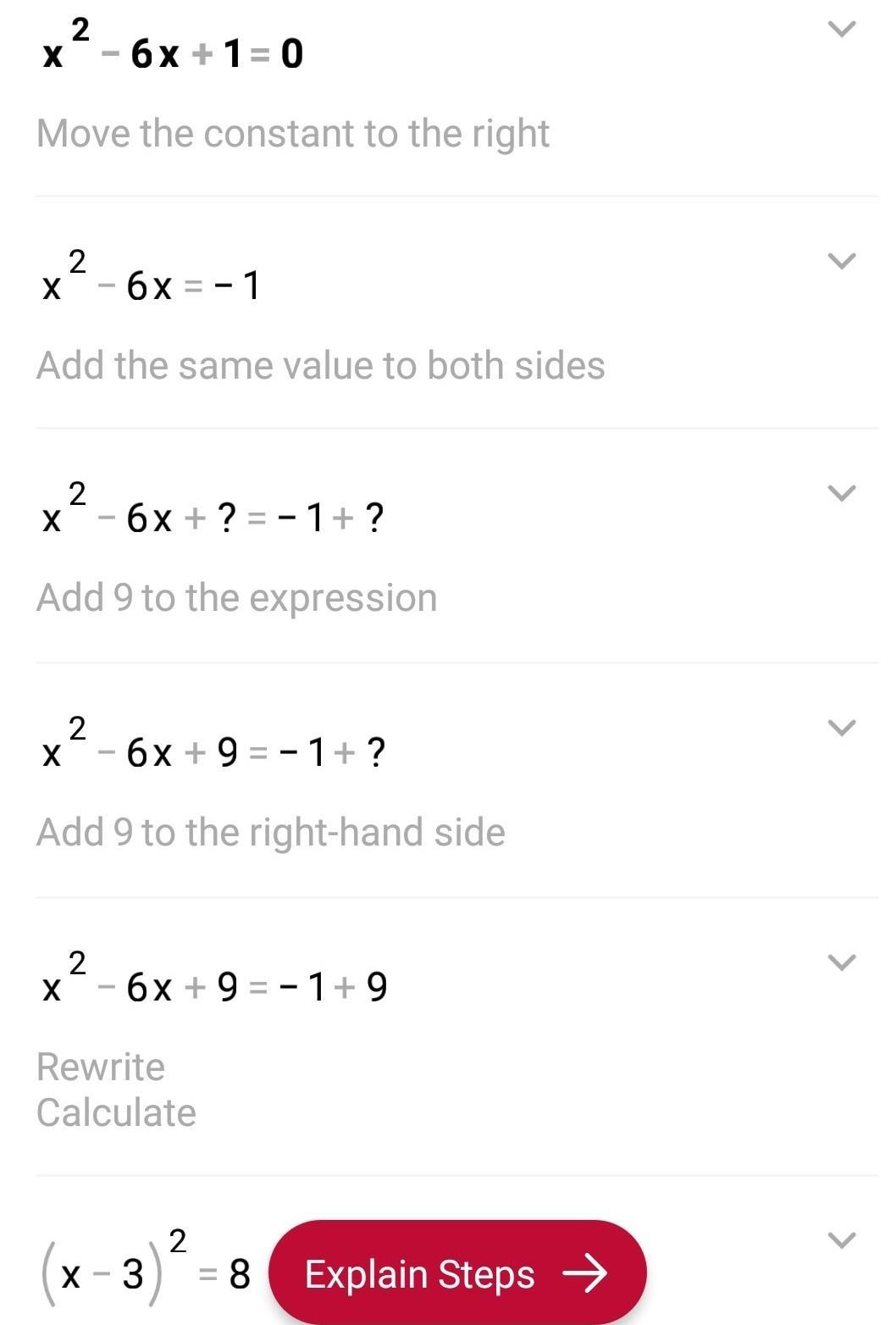Screen dimensions: 896x1325
Task: Expand the (x − 3)² = 8 step
Action: click(841, 1240)
